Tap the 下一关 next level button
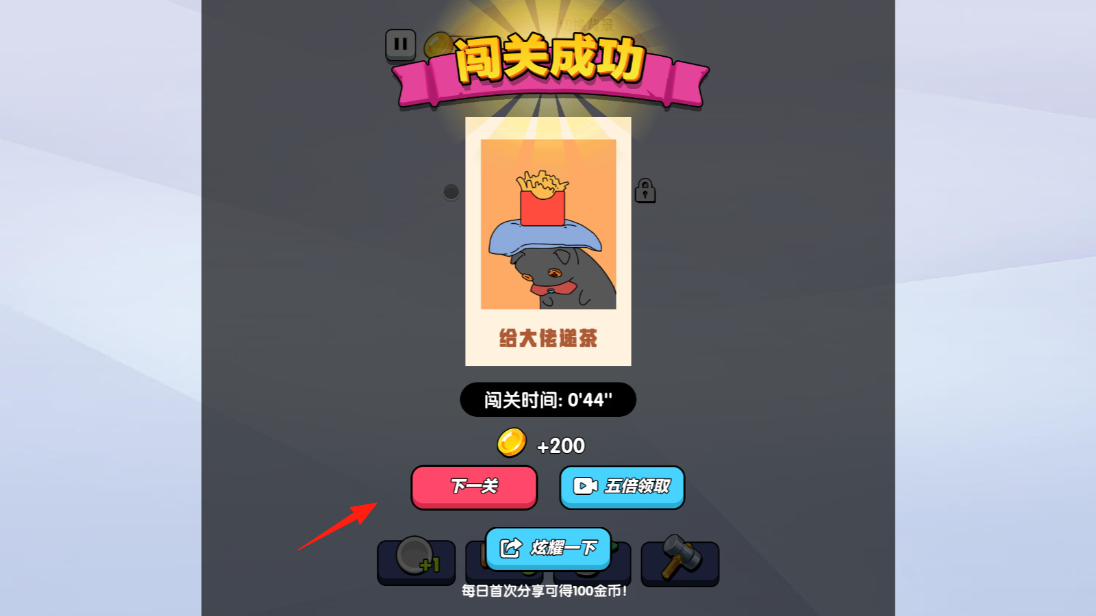This screenshot has height=616, width=1096. (474, 487)
